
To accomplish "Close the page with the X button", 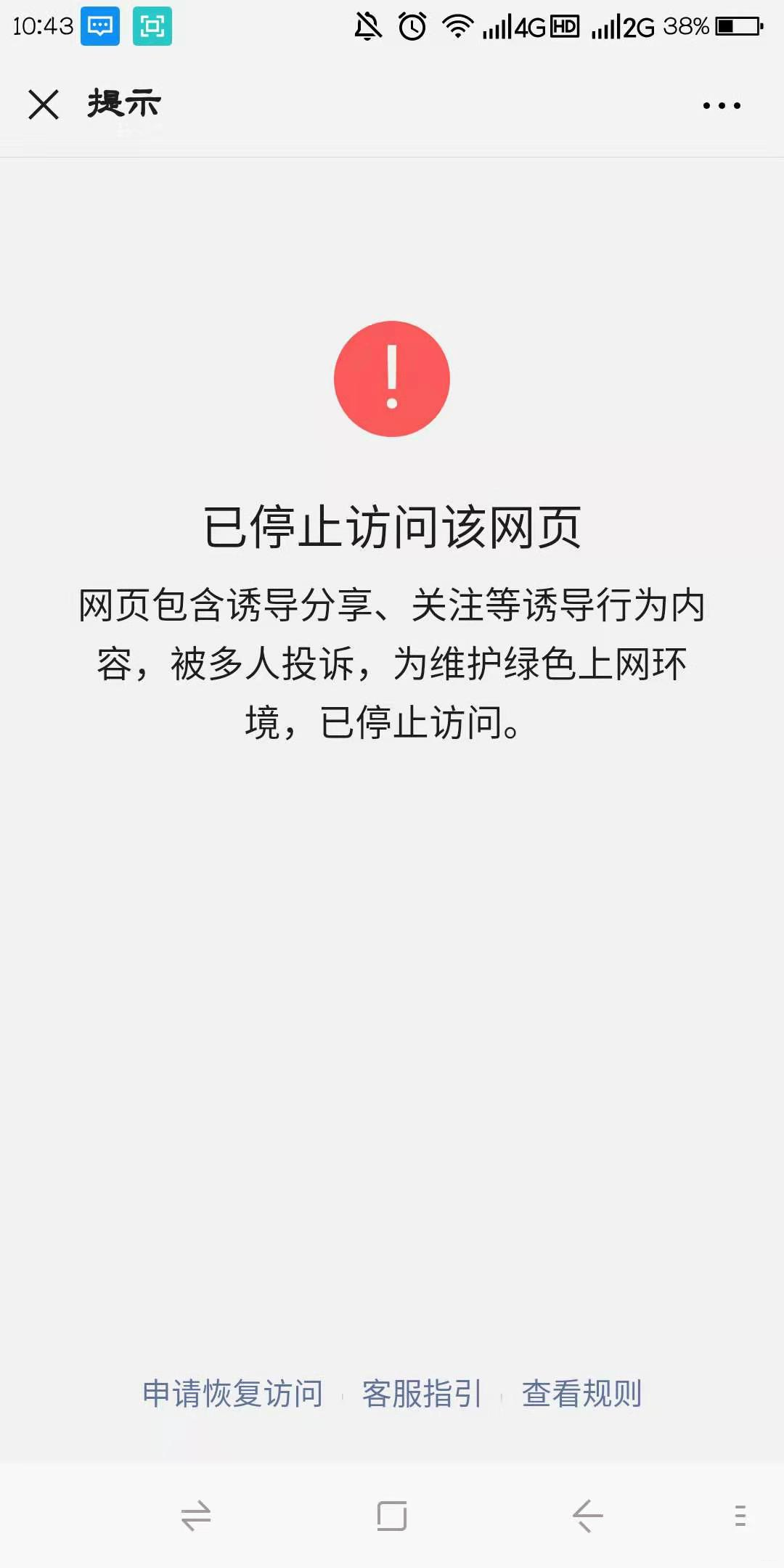I will coord(45,105).
